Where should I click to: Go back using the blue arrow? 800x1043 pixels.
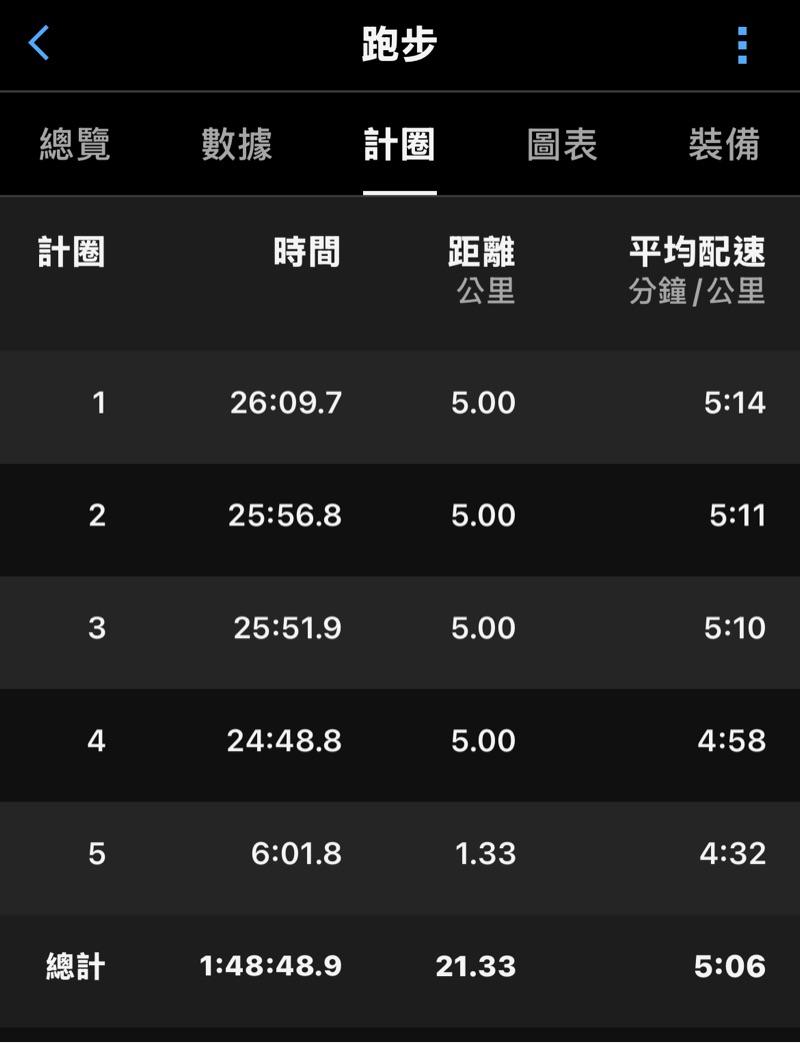(x=39, y=44)
